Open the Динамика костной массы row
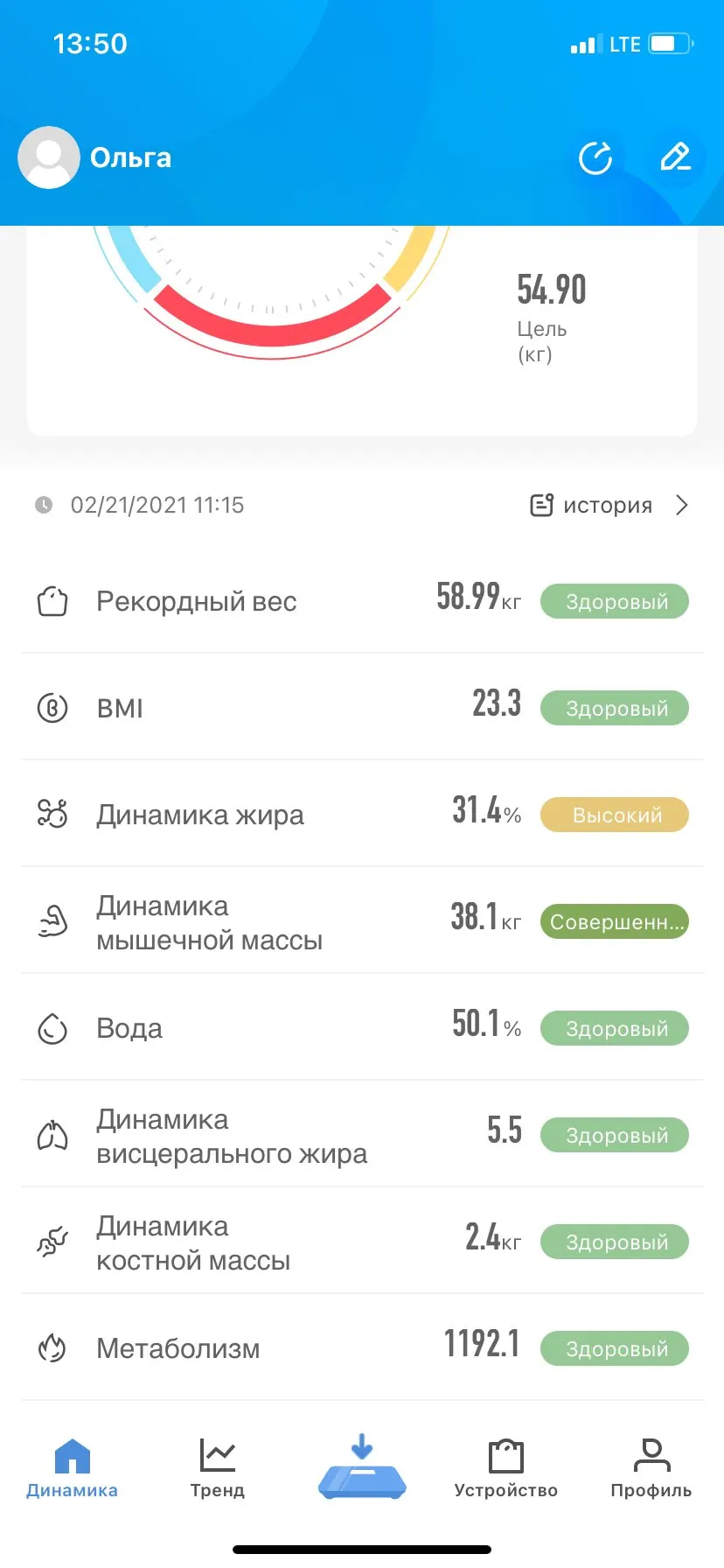Screen dimensions: 724x1568 (x=362, y=1242)
